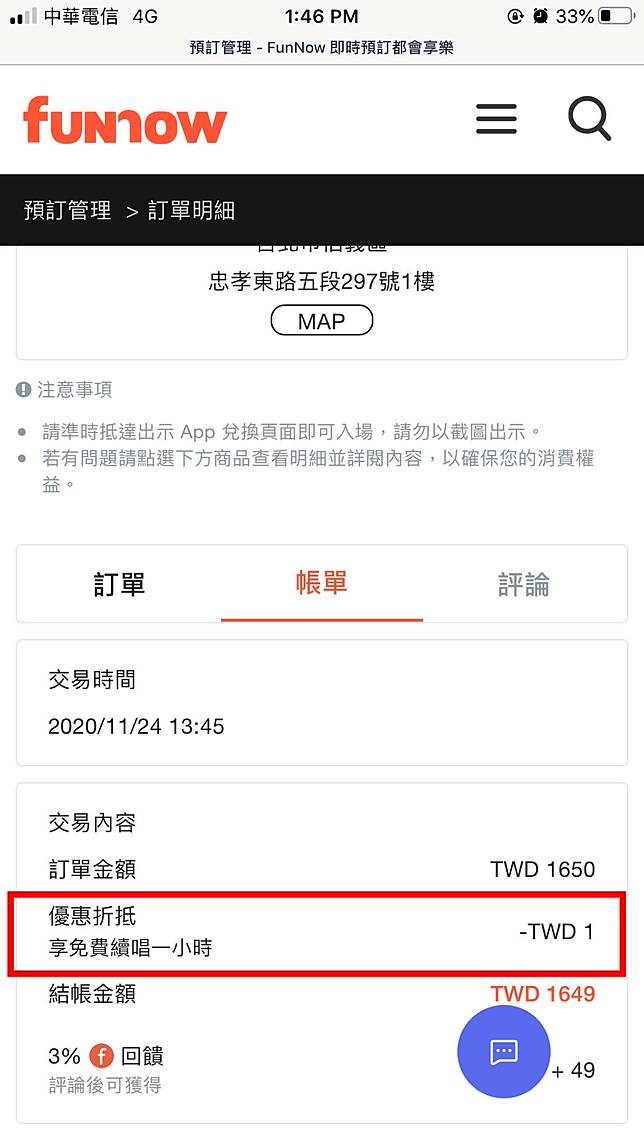Go back to 預訂管理
The image size is (644, 1145).
[68, 211]
